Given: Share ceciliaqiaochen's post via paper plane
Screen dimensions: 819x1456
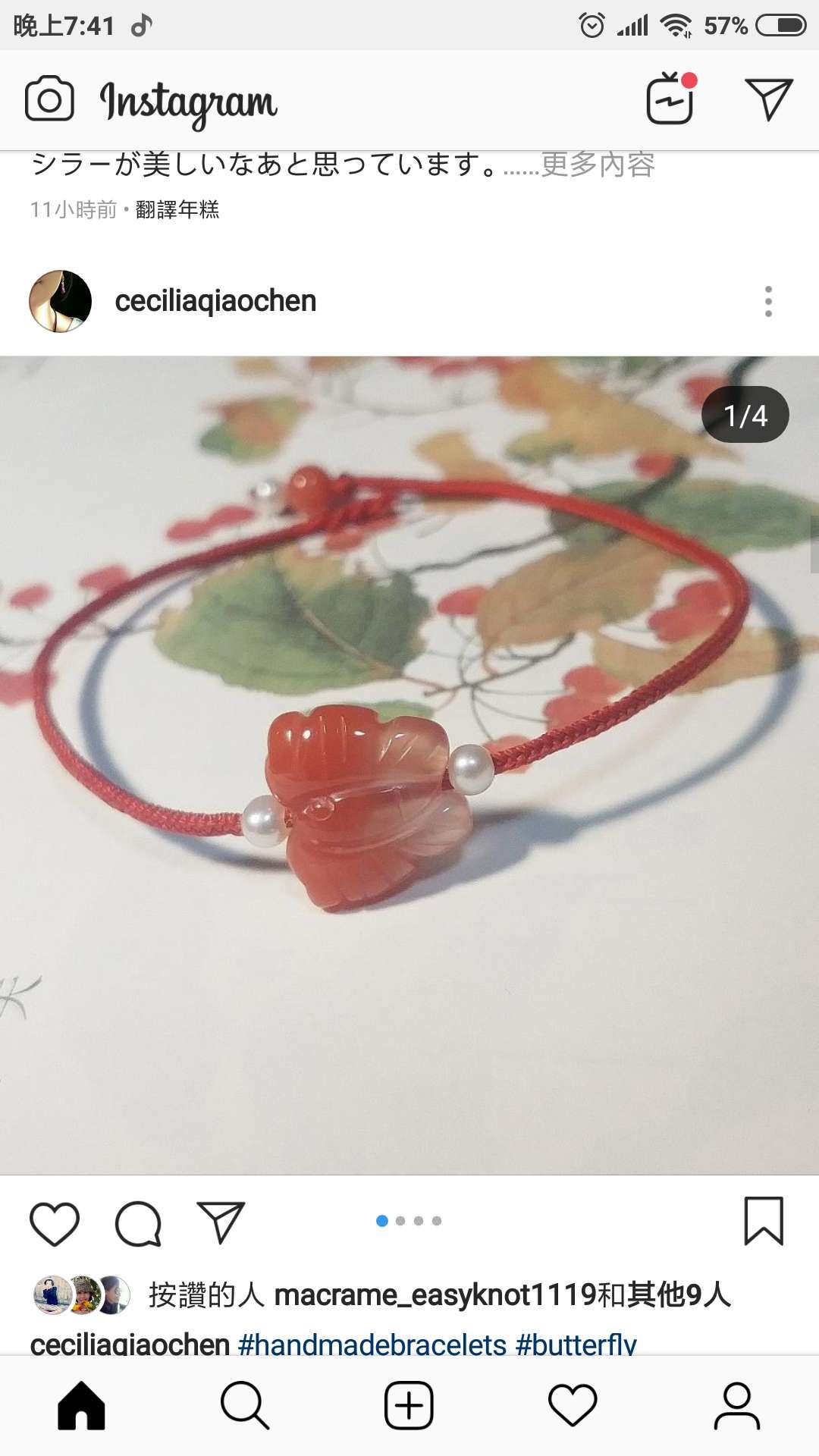Looking at the screenshot, I should [221, 1222].
